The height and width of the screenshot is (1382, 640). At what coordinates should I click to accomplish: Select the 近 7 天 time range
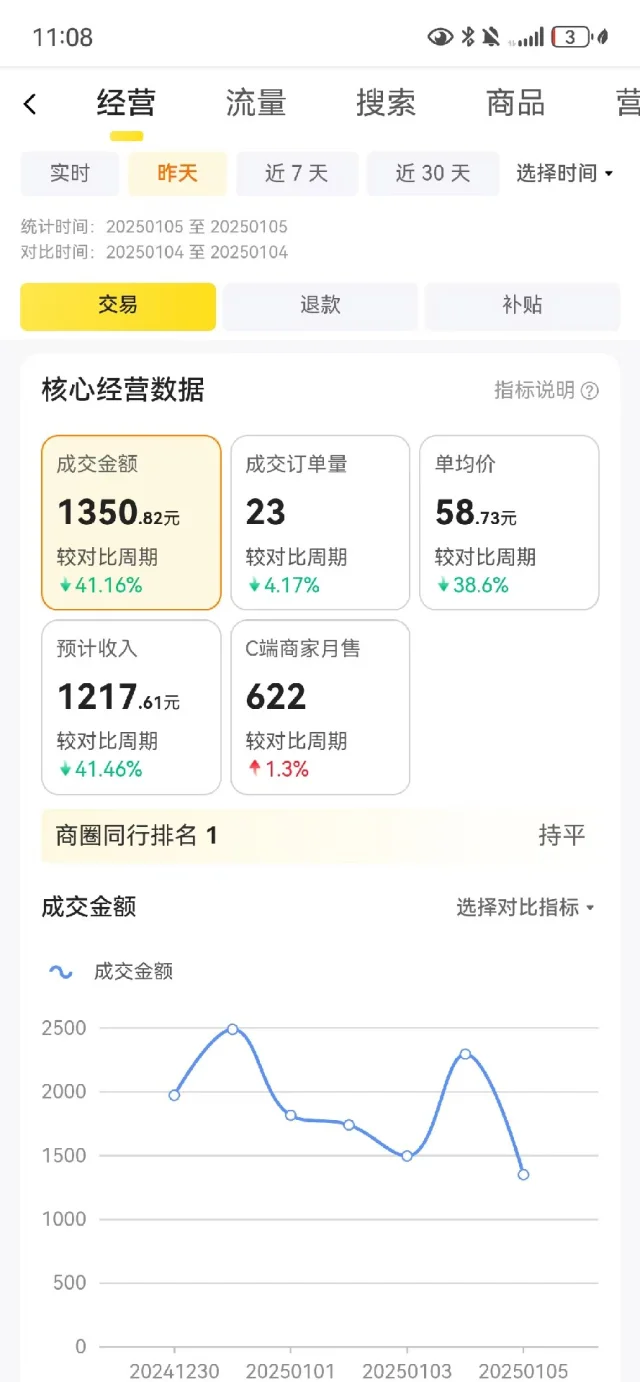coord(296,173)
